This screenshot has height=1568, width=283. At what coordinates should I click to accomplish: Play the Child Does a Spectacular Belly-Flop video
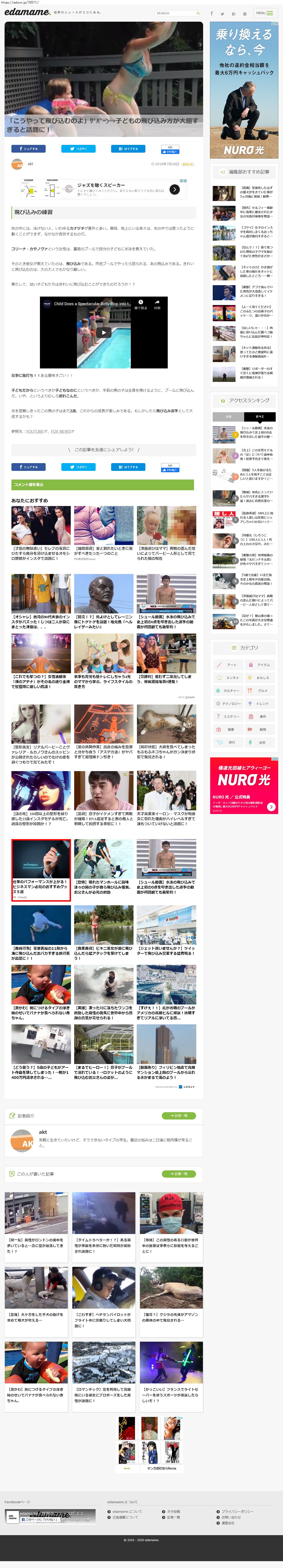103,333
